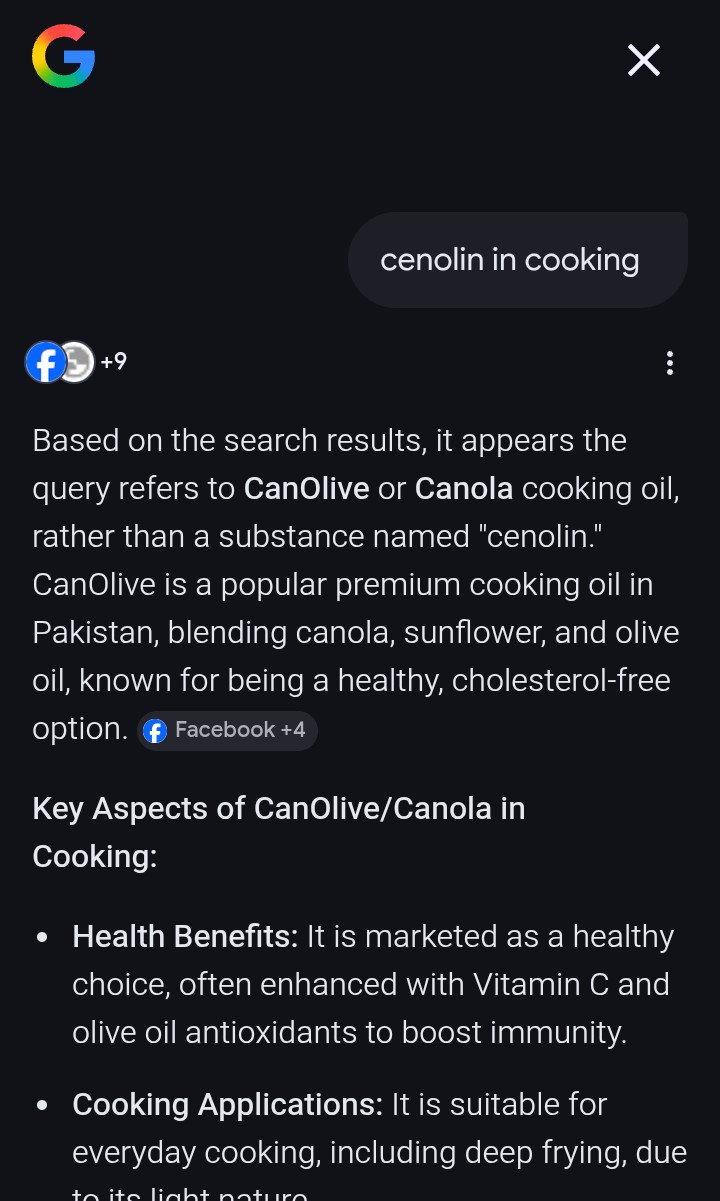
Task: Open the three-dot overflow menu
Action: coord(669,363)
